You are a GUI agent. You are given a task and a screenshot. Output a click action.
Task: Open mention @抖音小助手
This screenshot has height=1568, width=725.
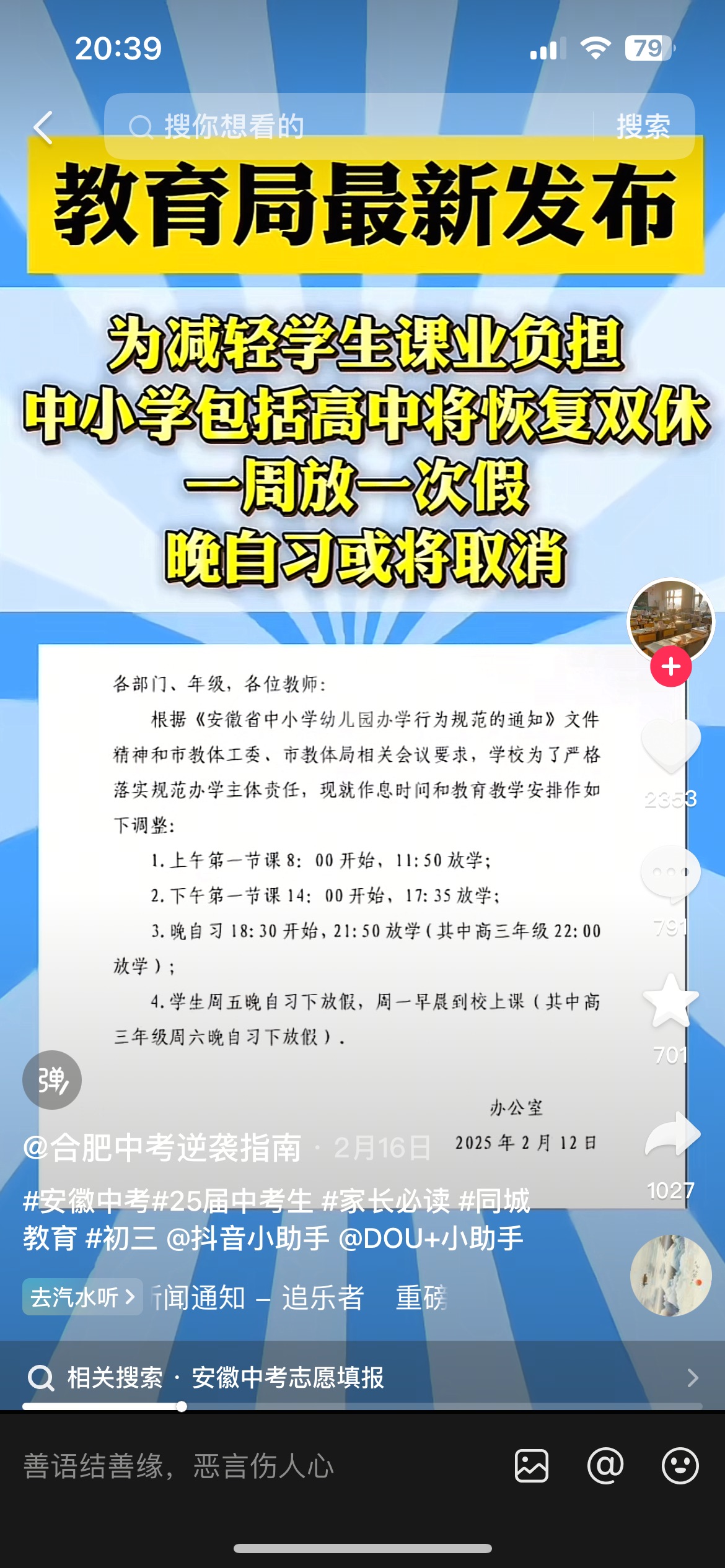coord(248,1238)
